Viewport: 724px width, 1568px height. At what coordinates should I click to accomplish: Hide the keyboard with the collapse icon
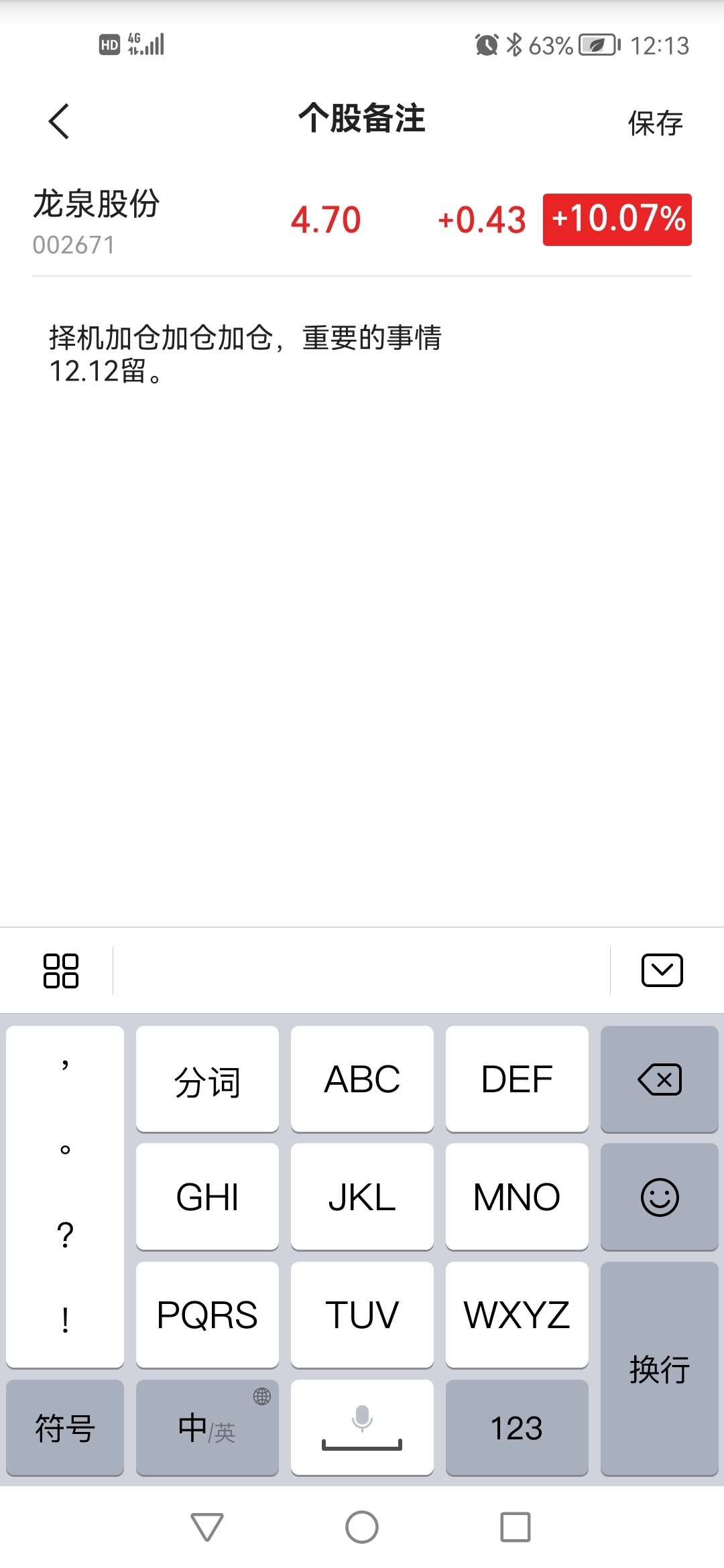click(662, 970)
